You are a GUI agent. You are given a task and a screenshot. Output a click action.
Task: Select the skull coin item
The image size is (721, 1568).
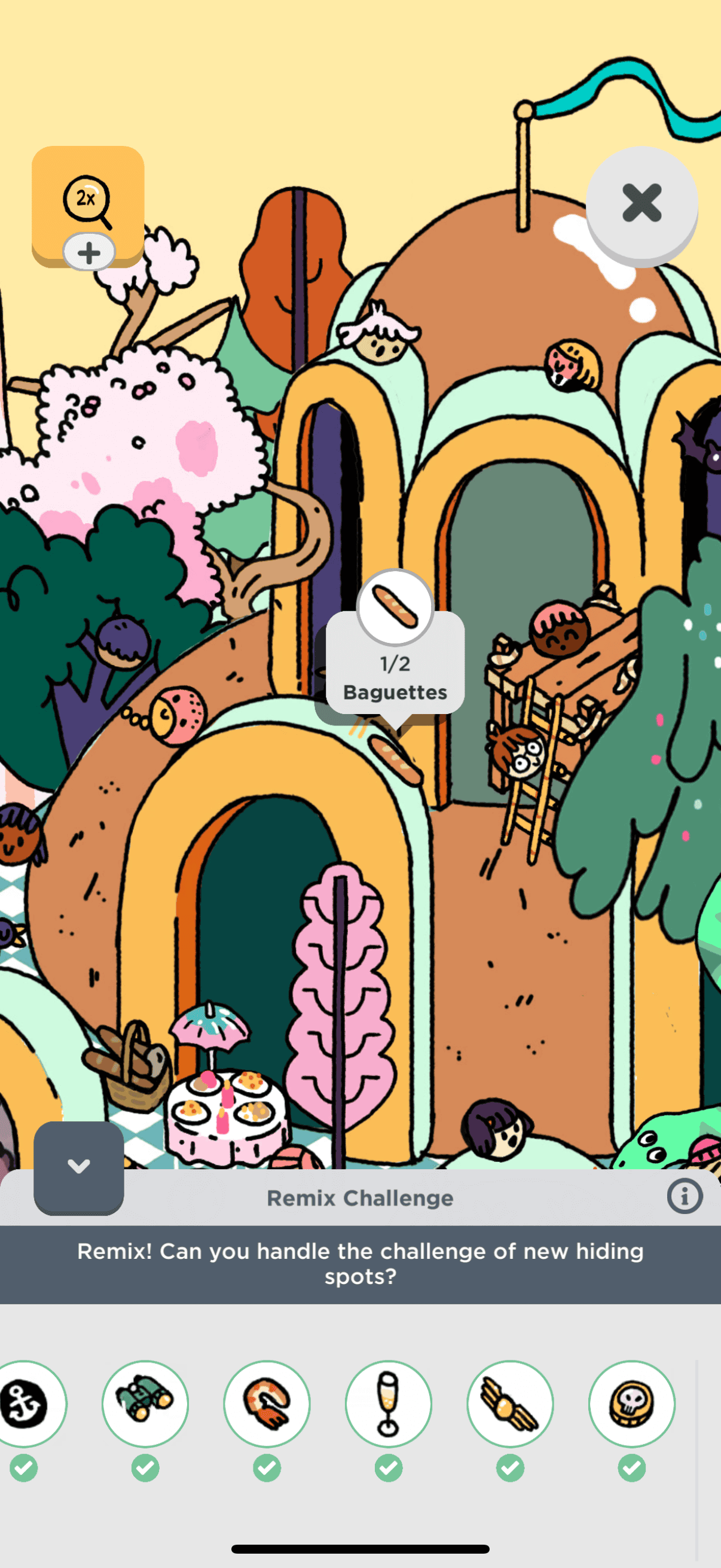[631, 1404]
